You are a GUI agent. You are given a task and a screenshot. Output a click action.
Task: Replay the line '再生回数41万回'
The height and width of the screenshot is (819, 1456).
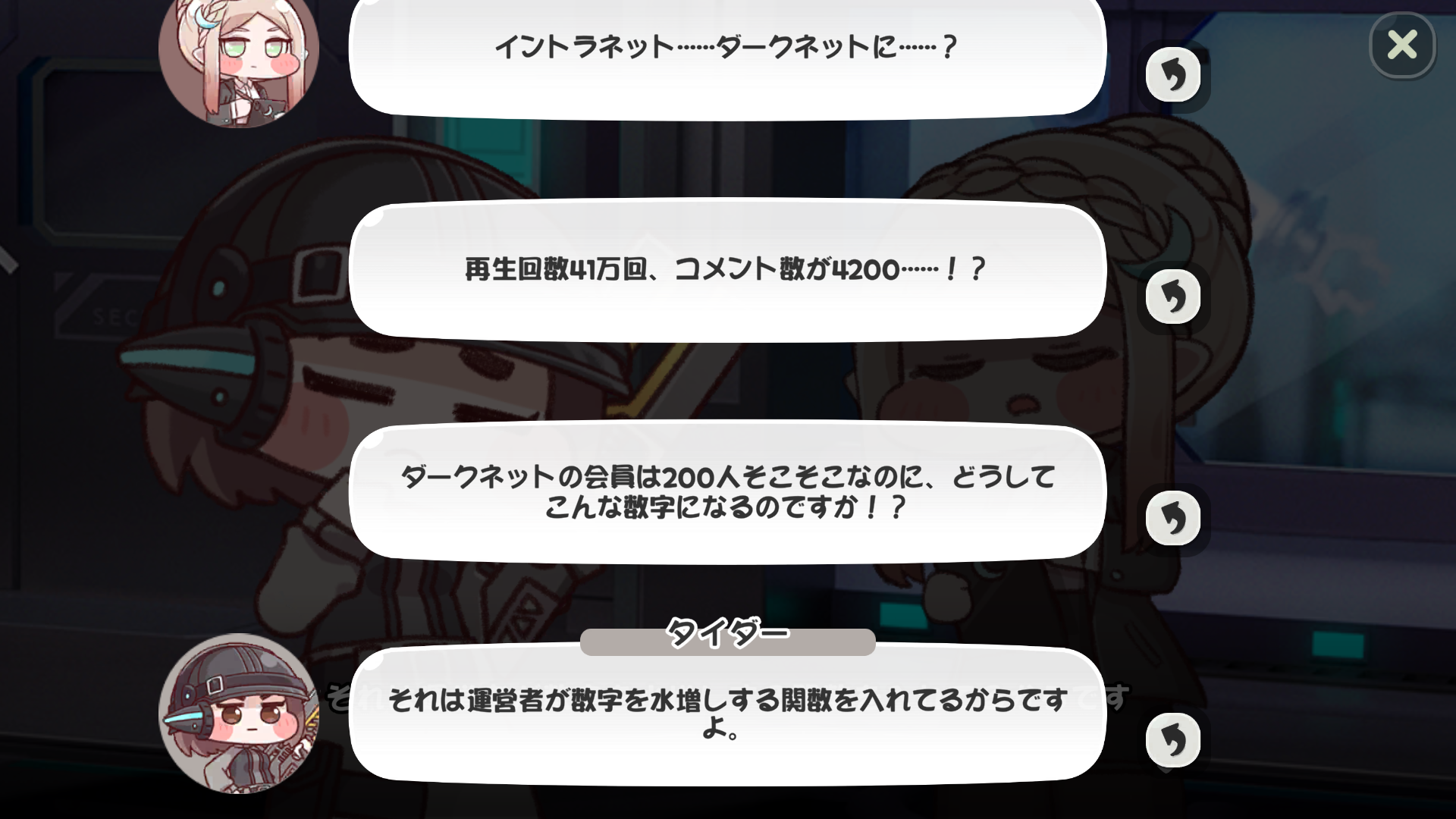coord(1173,297)
